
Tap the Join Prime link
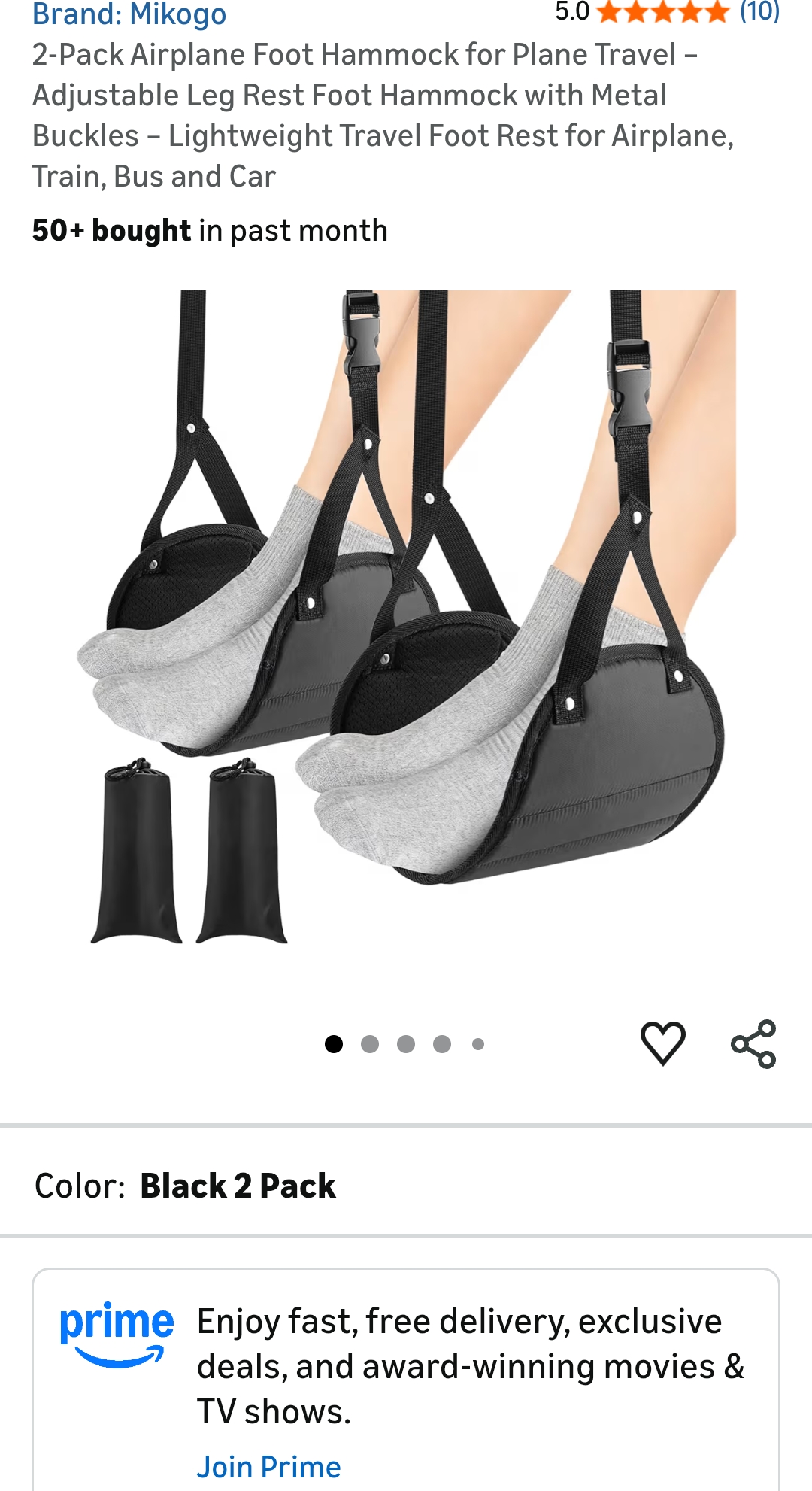coord(268,1466)
